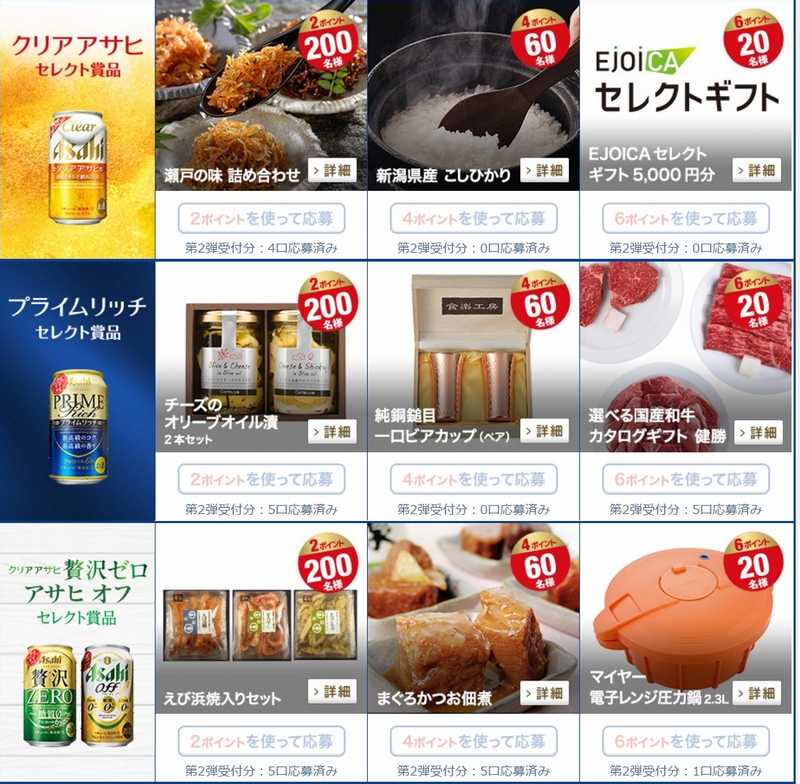Open details for えび浜焼入りセット

point(333,693)
